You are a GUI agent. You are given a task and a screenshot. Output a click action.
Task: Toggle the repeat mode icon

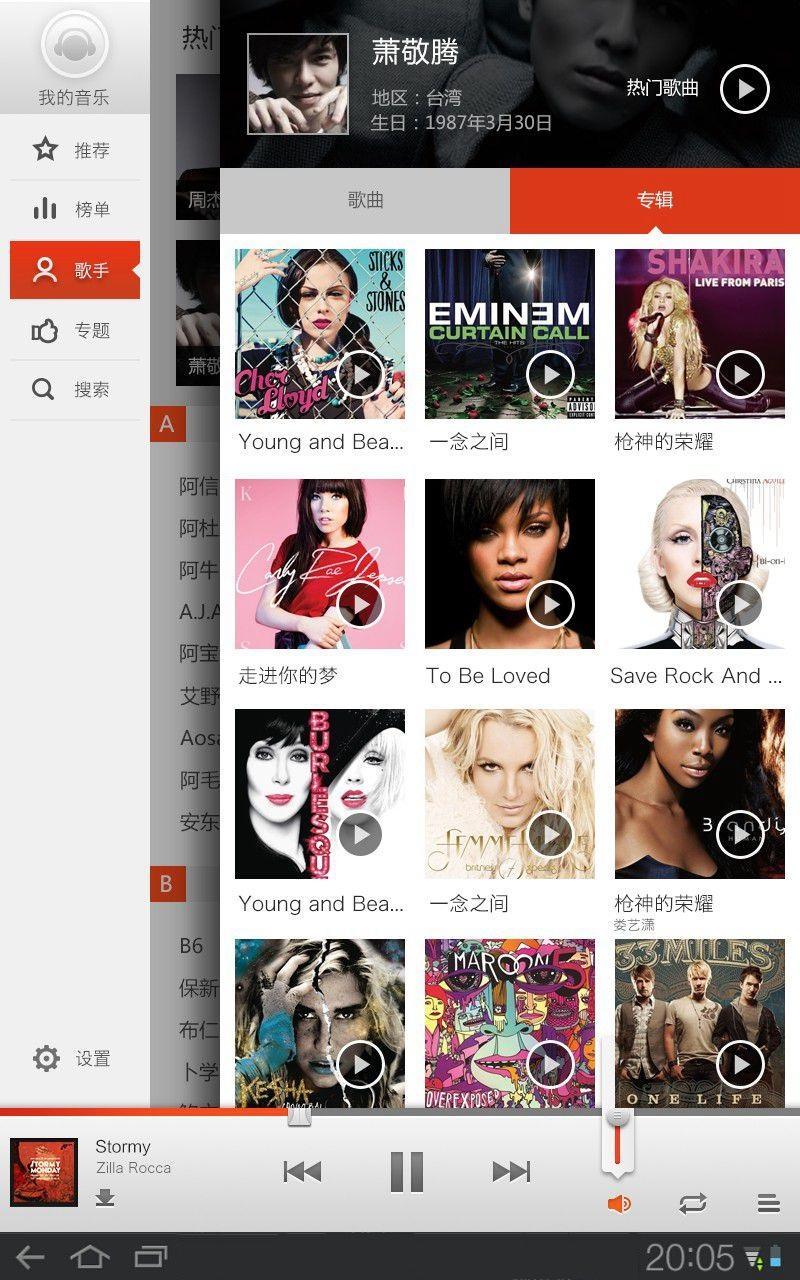(x=693, y=1203)
